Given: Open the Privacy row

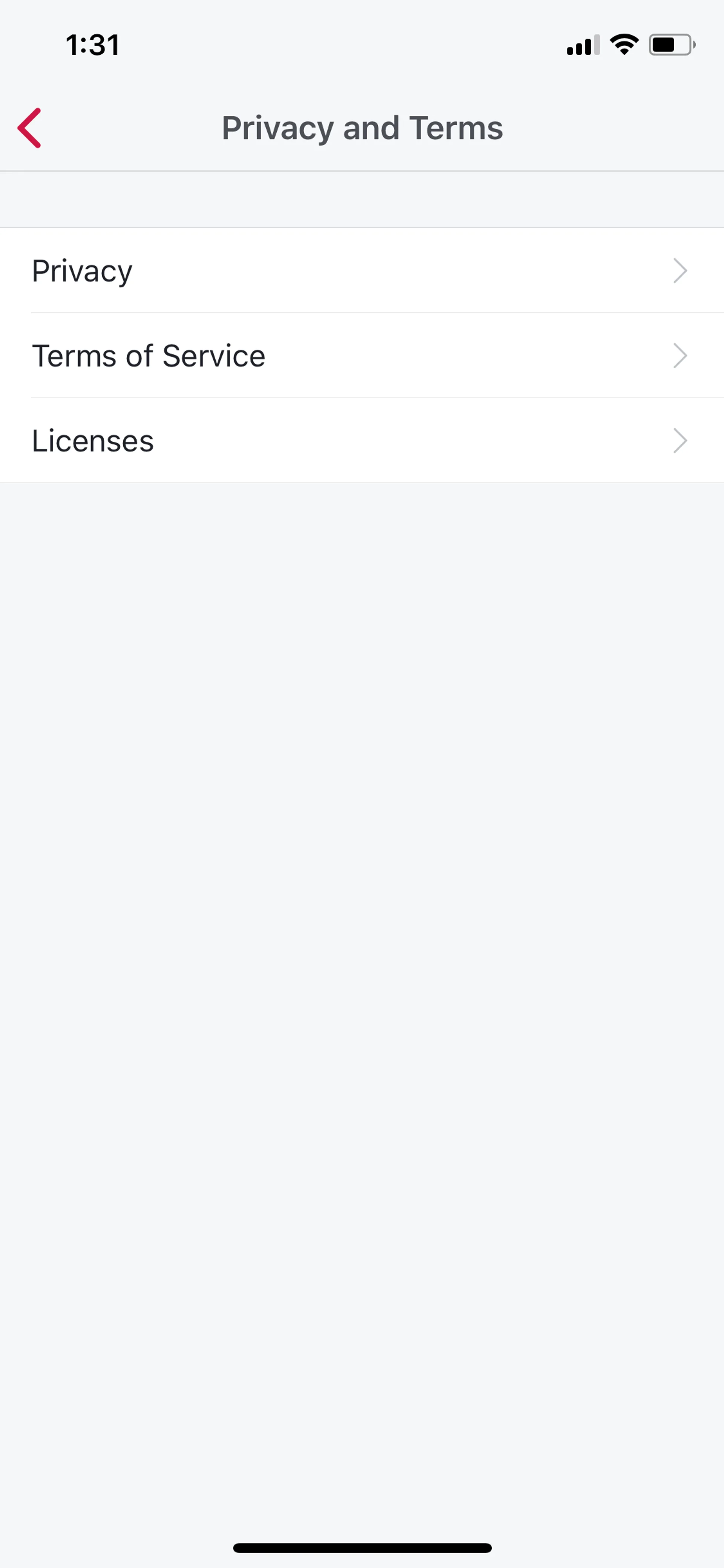Looking at the screenshot, I should click(361, 271).
